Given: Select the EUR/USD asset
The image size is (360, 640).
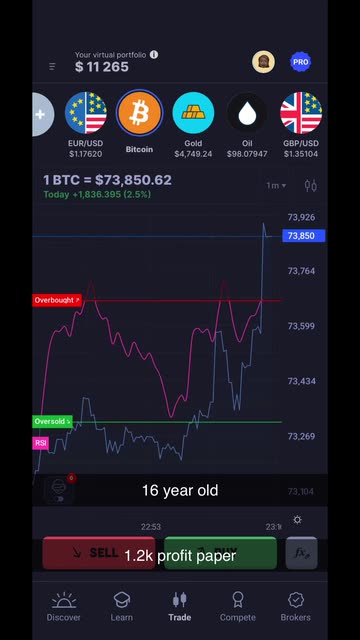Looking at the screenshot, I should tap(86, 125).
